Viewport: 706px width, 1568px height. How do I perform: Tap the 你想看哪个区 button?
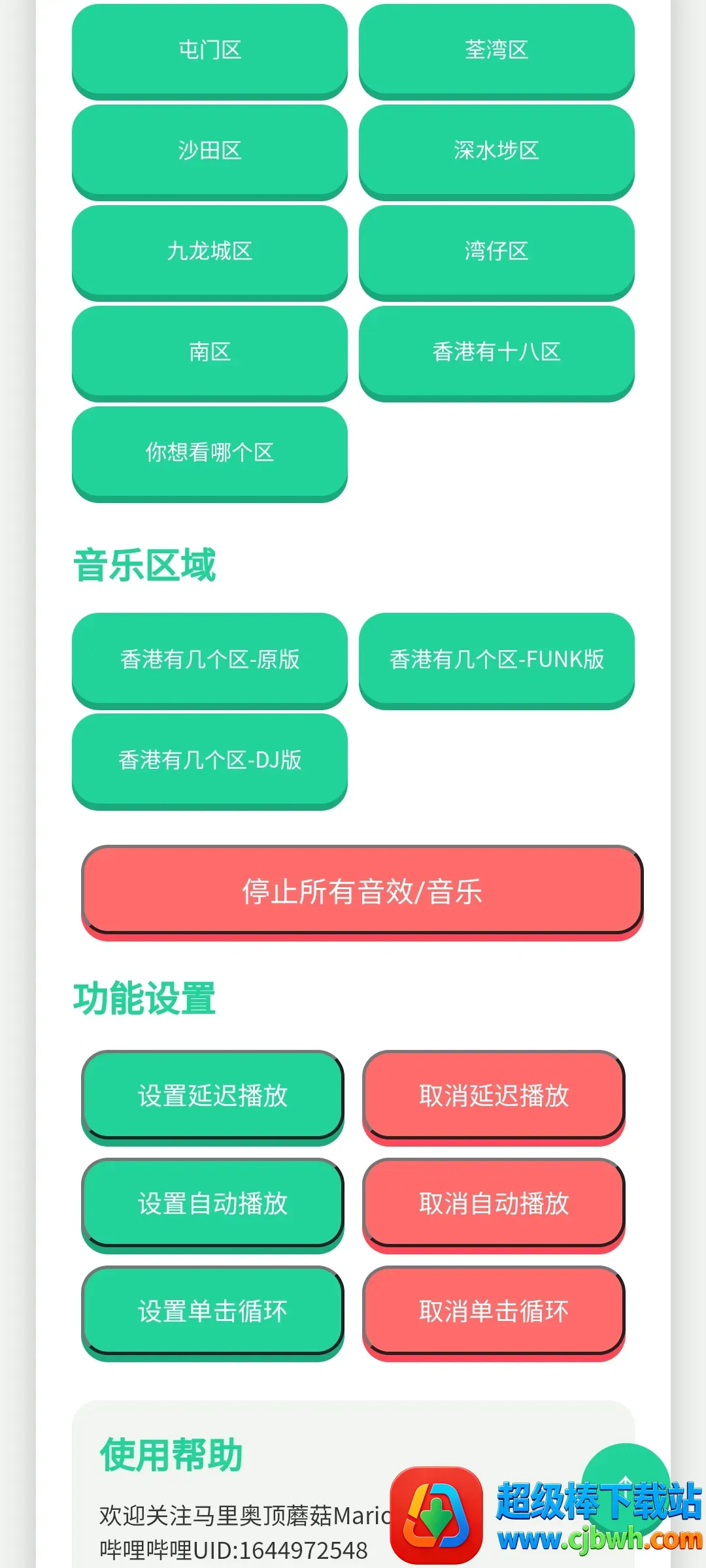coord(209,453)
